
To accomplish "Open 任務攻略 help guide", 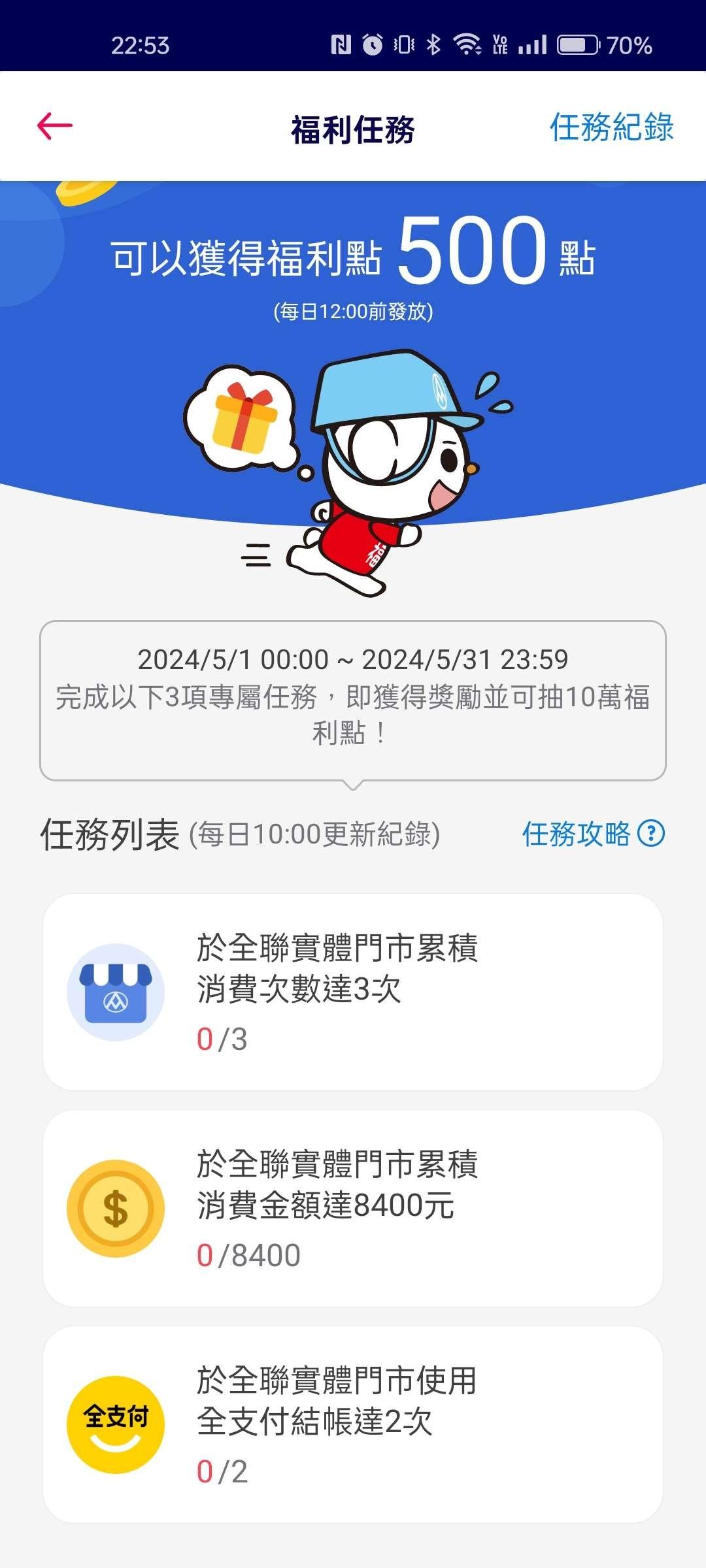I will click(x=592, y=834).
